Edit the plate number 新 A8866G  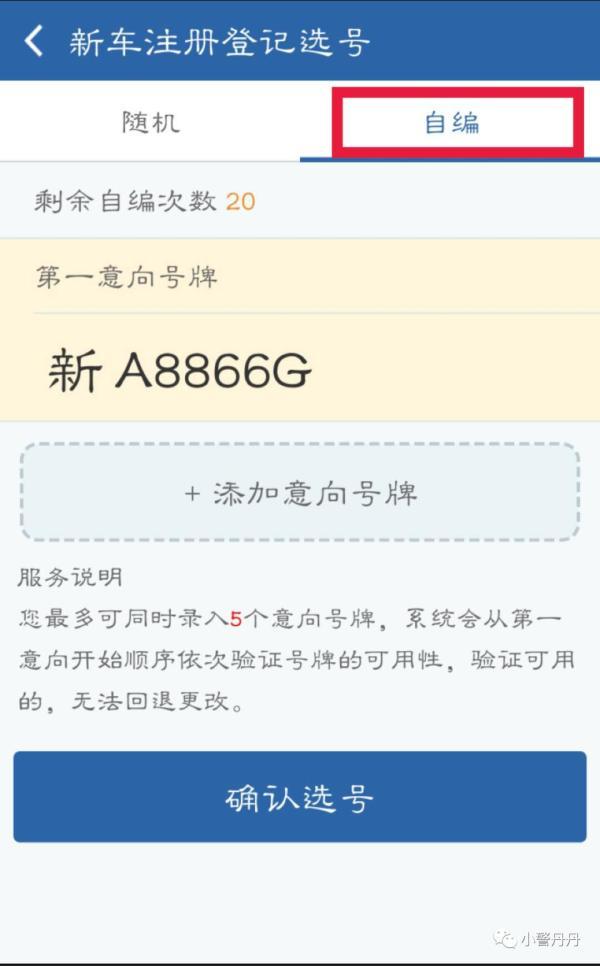180,370
